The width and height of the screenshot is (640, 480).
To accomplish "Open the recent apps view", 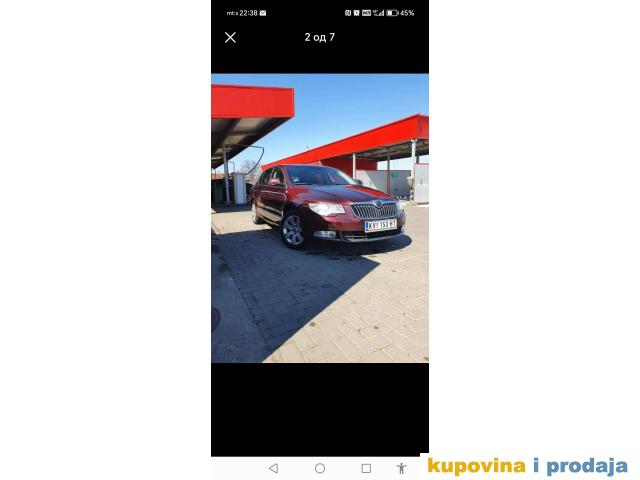I will click(x=366, y=468).
